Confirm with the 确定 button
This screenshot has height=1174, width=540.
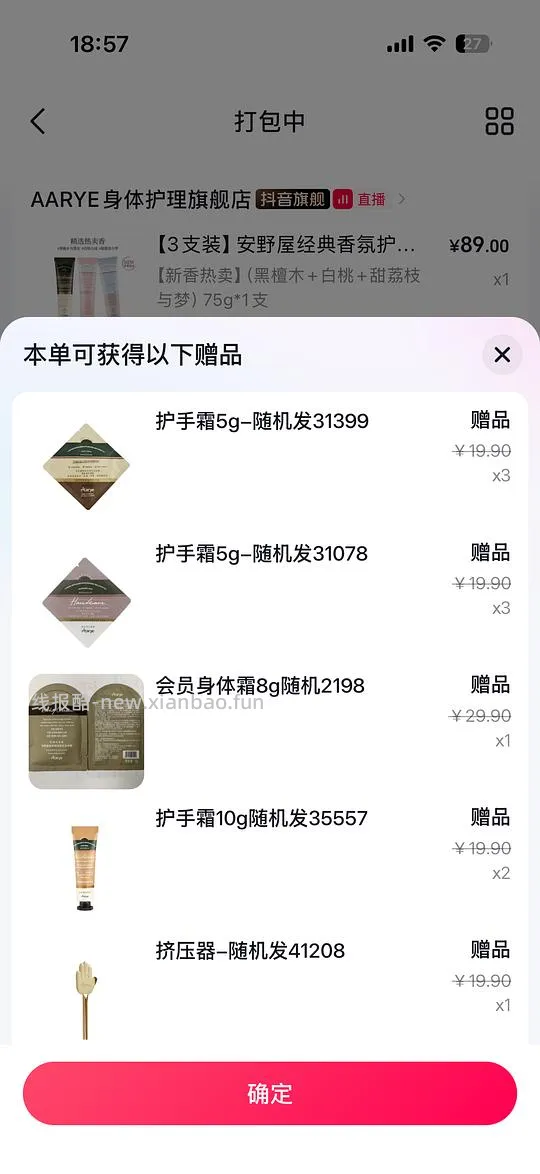point(270,1093)
